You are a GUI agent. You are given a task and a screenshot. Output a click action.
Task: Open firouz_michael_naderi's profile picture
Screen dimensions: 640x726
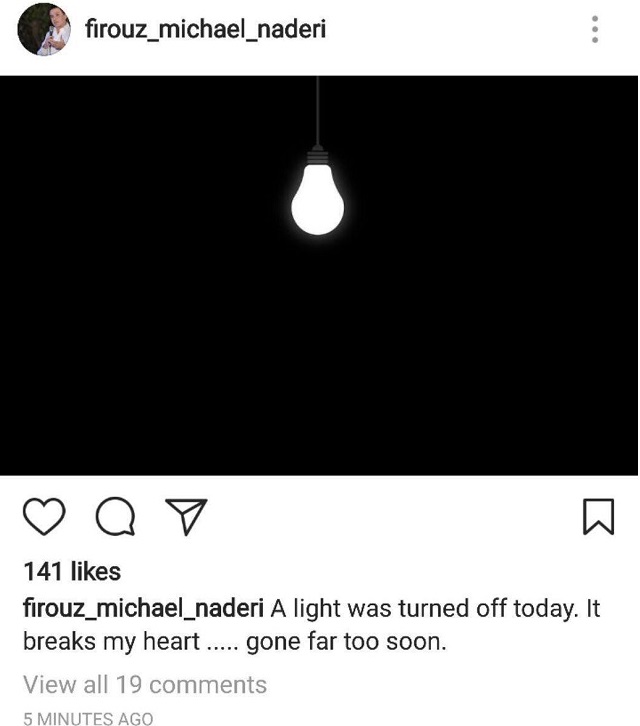tap(44, 30)
